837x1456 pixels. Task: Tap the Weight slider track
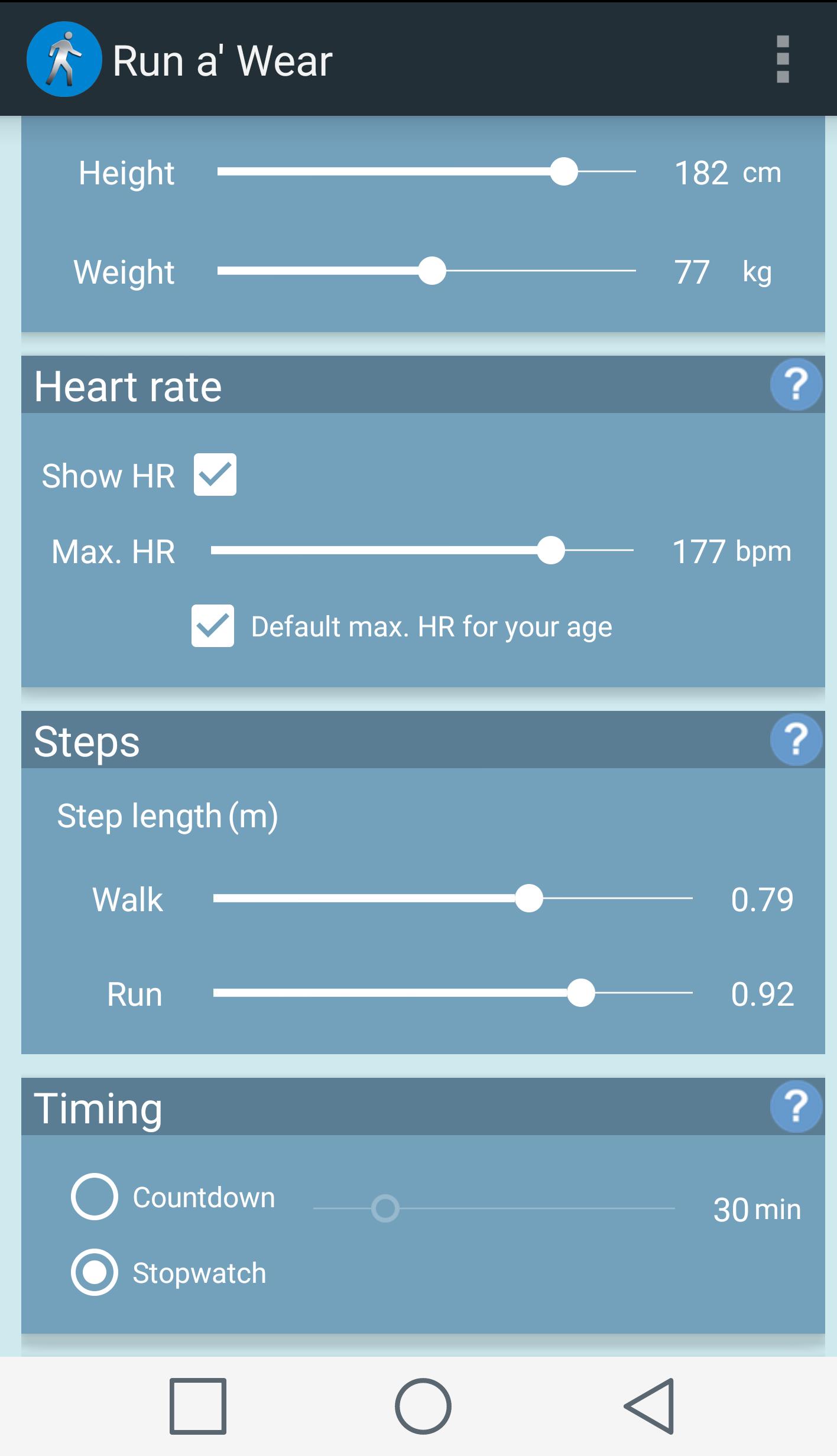426,271
